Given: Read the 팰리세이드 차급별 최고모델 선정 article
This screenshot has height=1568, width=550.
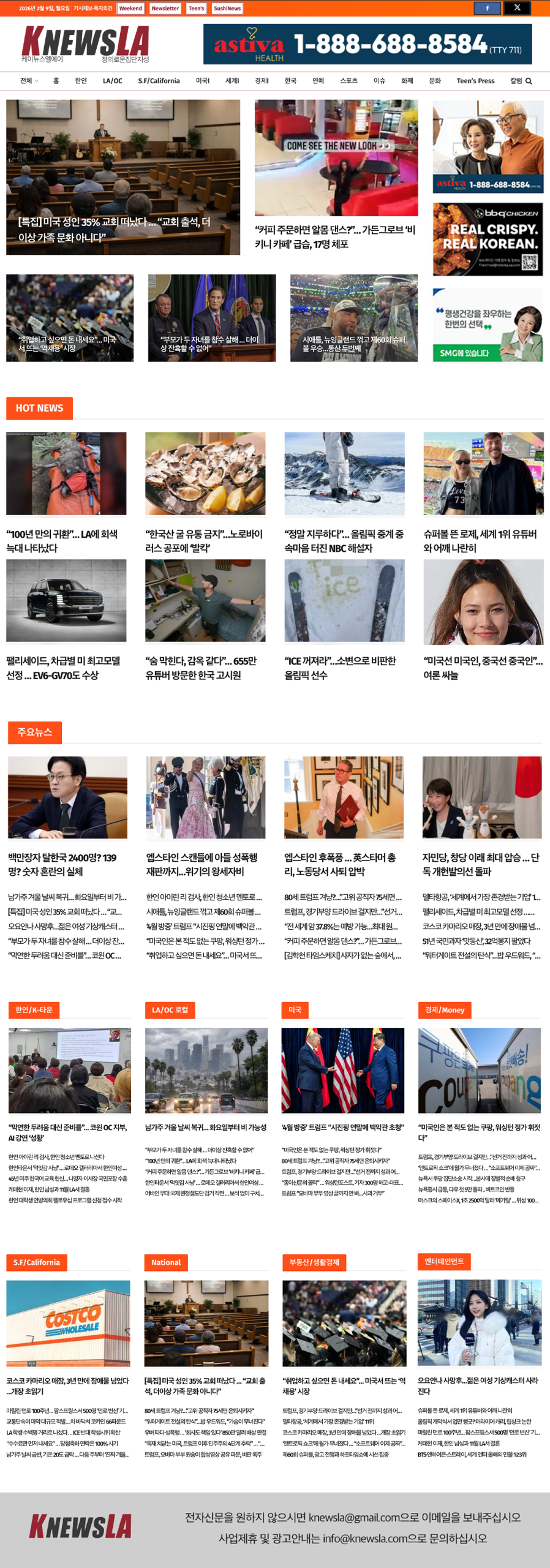Looking at the screenshot, I should click(63, 668).
